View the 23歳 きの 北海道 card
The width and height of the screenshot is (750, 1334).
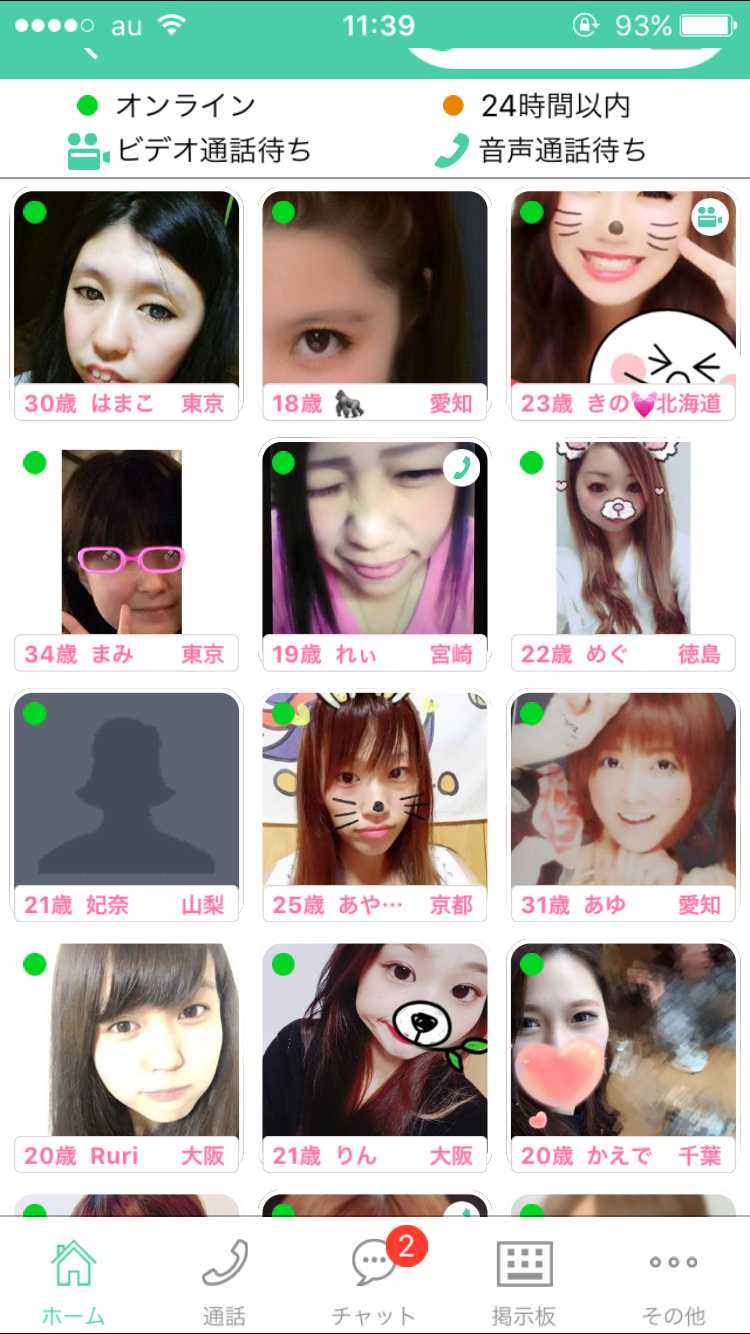coord(624,300)
